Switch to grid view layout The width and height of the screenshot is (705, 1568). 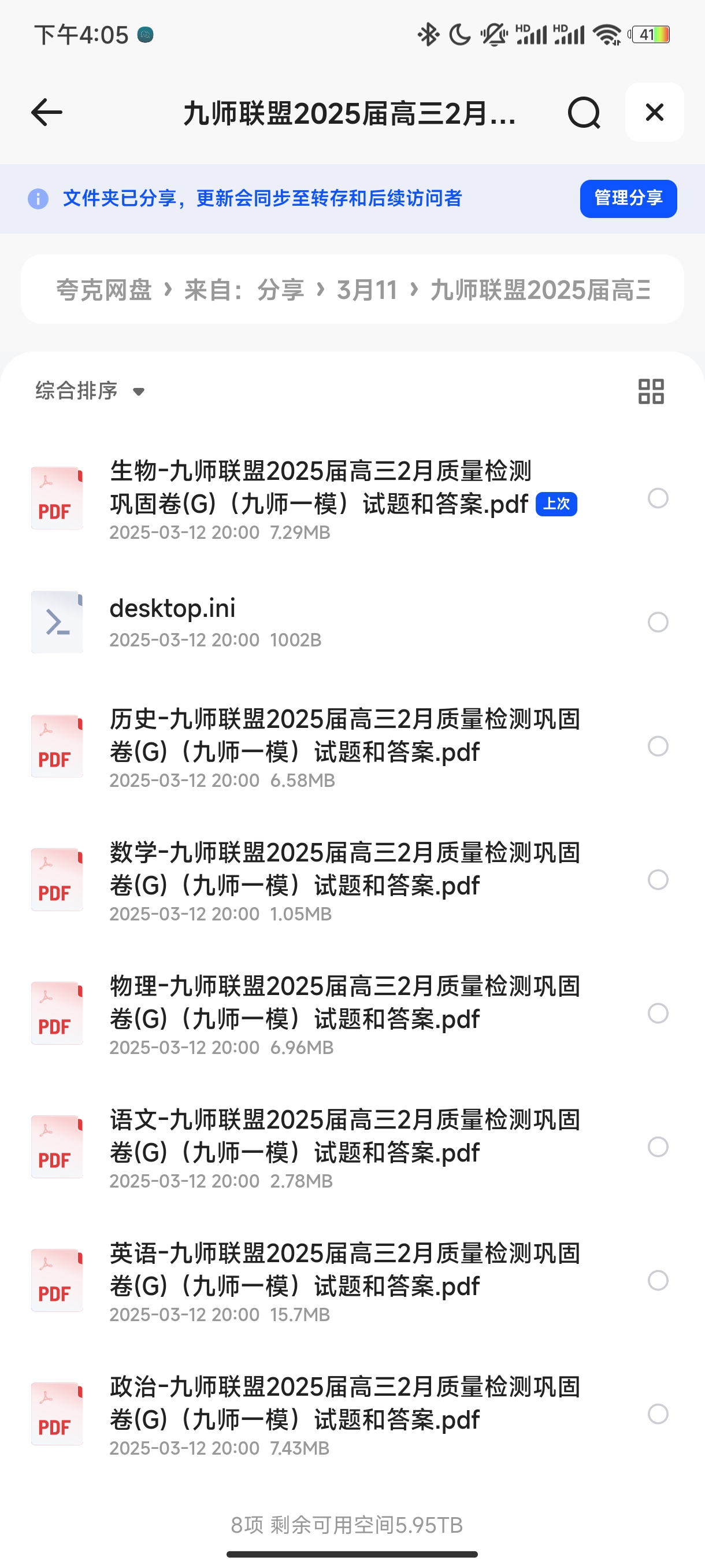click(x=650, y=391)
